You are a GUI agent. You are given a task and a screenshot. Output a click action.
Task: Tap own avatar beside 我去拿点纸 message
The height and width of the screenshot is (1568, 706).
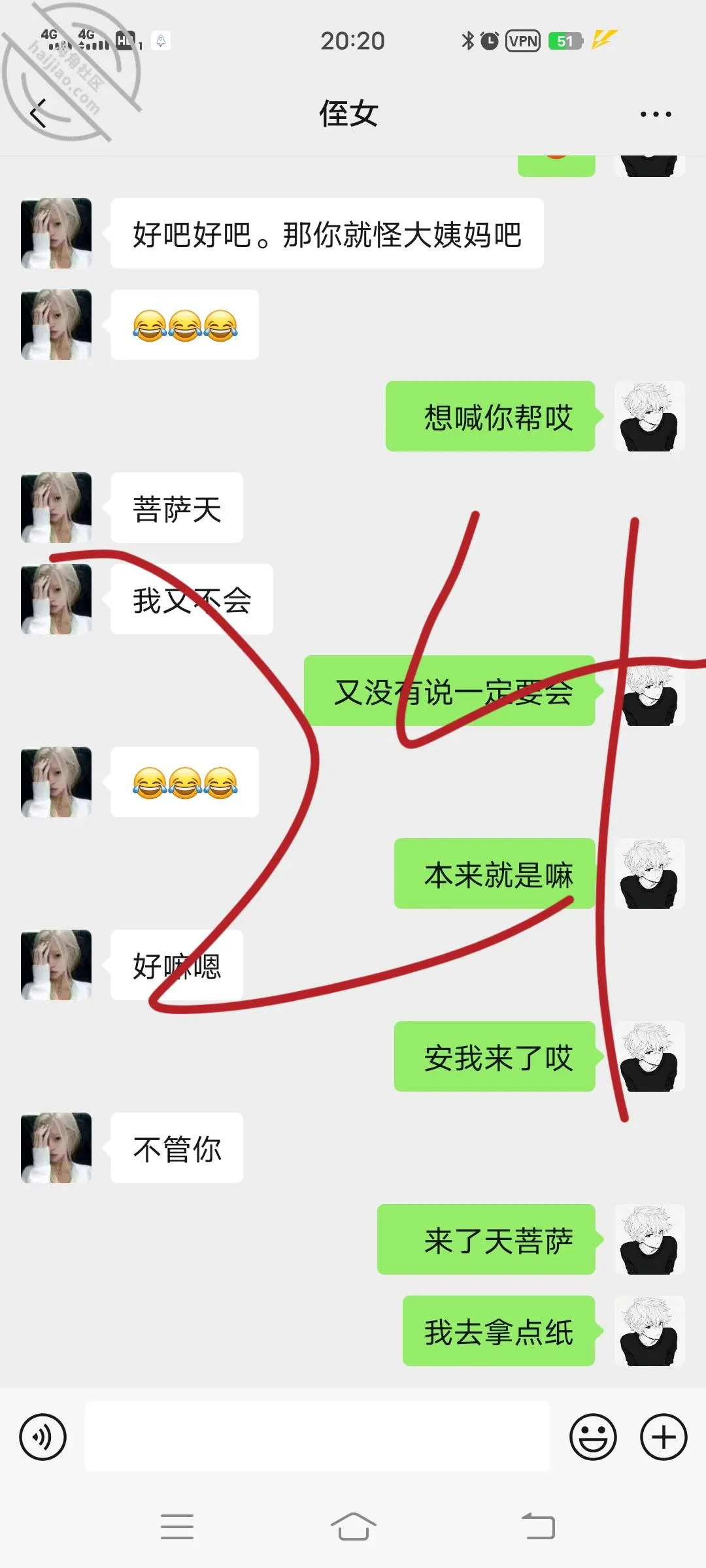(650, 1331)
